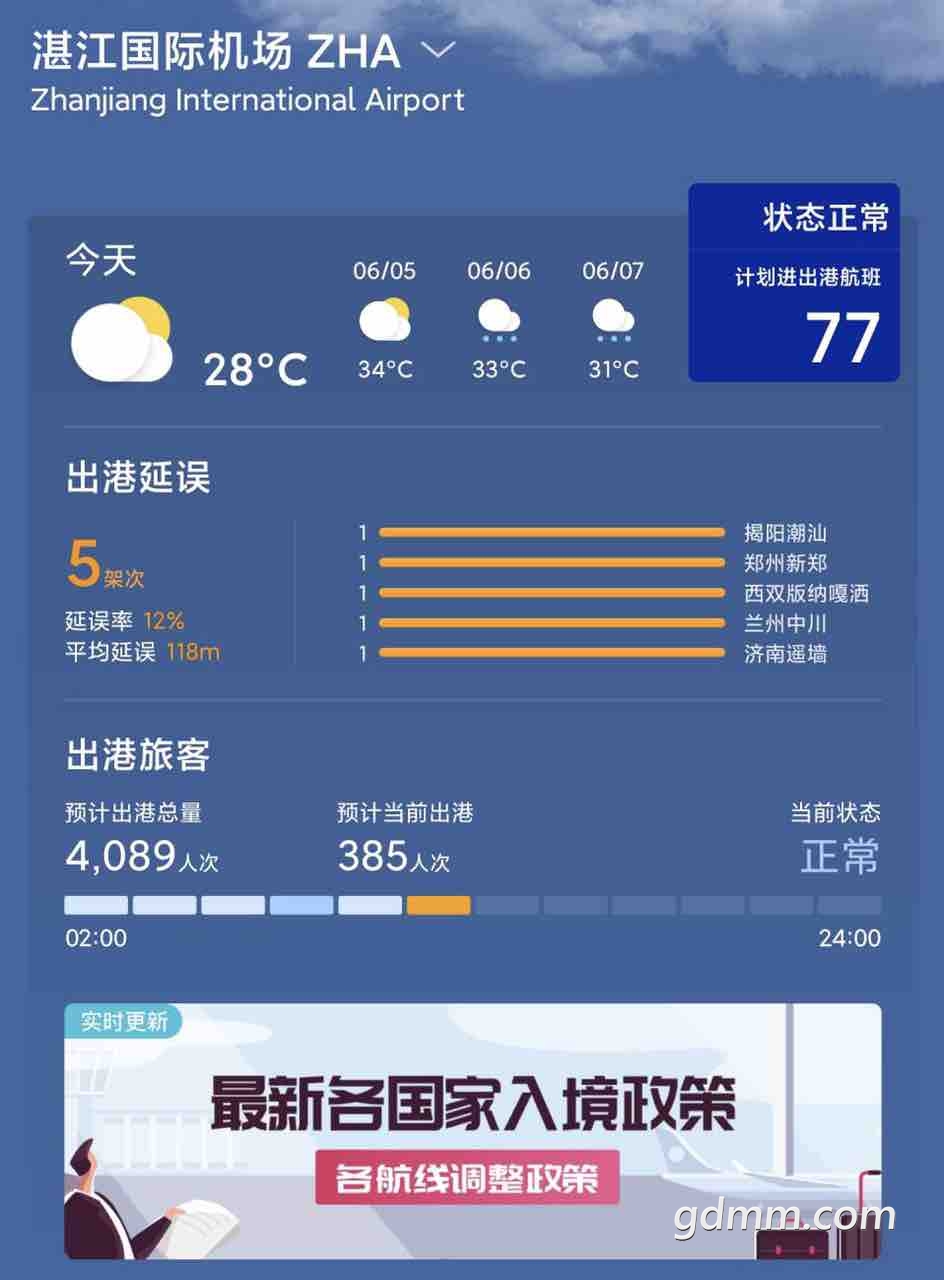
Task: Expand the Zhanjiang airport ZHA selector dropdown
Action: [x=436, y=51]
